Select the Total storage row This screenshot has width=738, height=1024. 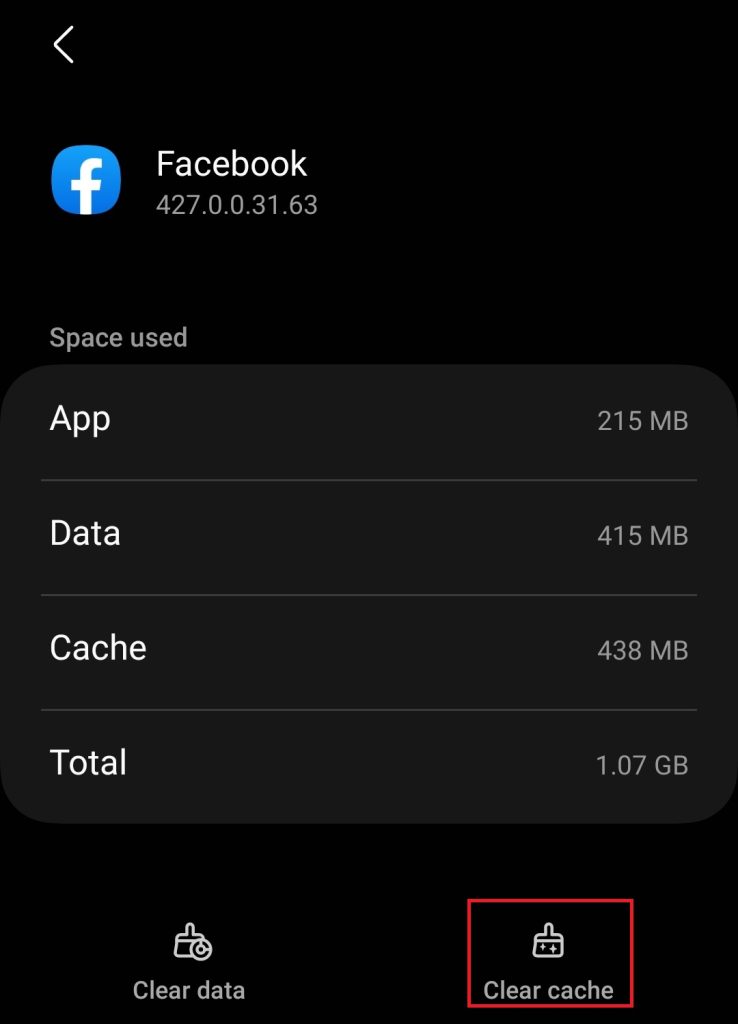coord(369,764)
